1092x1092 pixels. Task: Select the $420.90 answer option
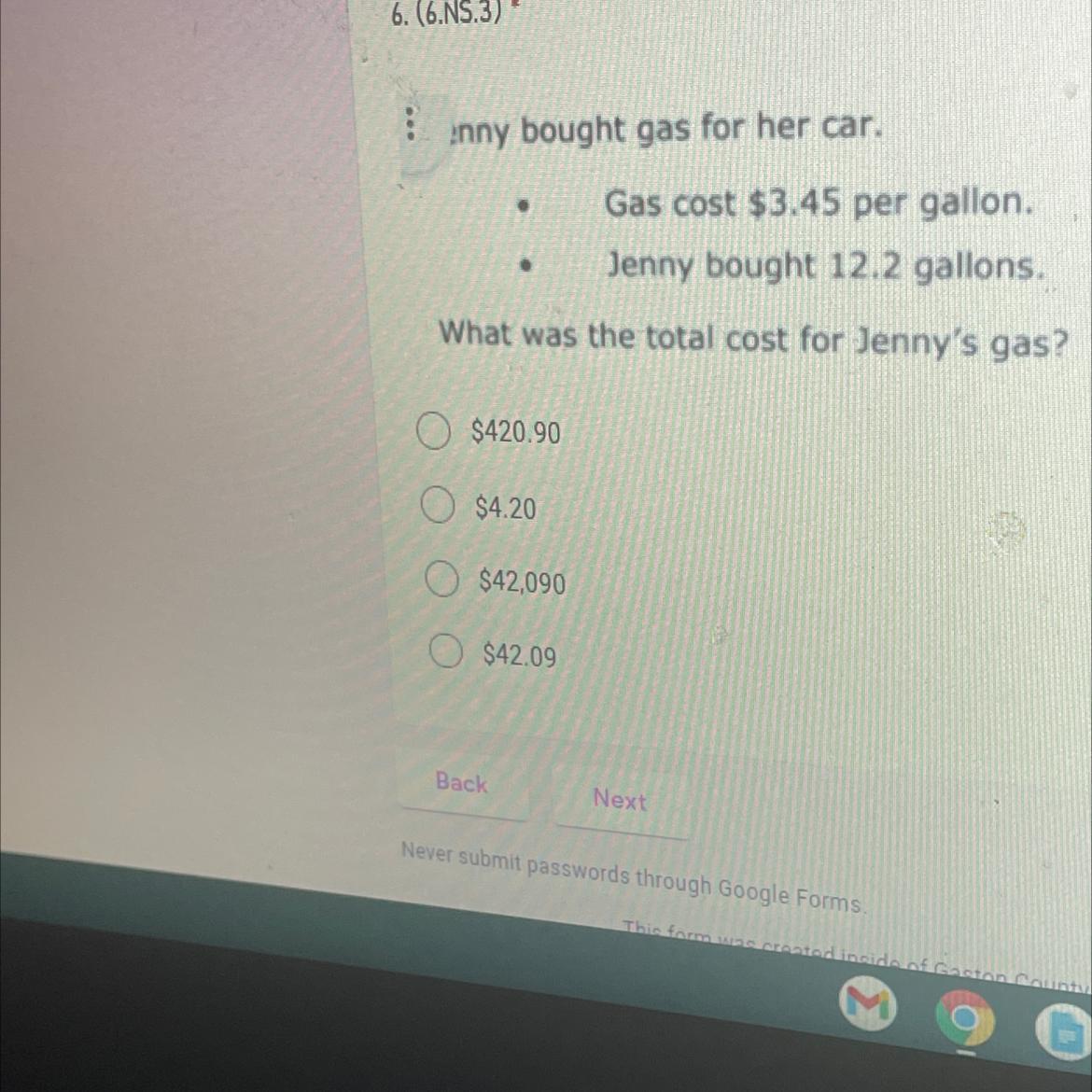coord(434,432)
